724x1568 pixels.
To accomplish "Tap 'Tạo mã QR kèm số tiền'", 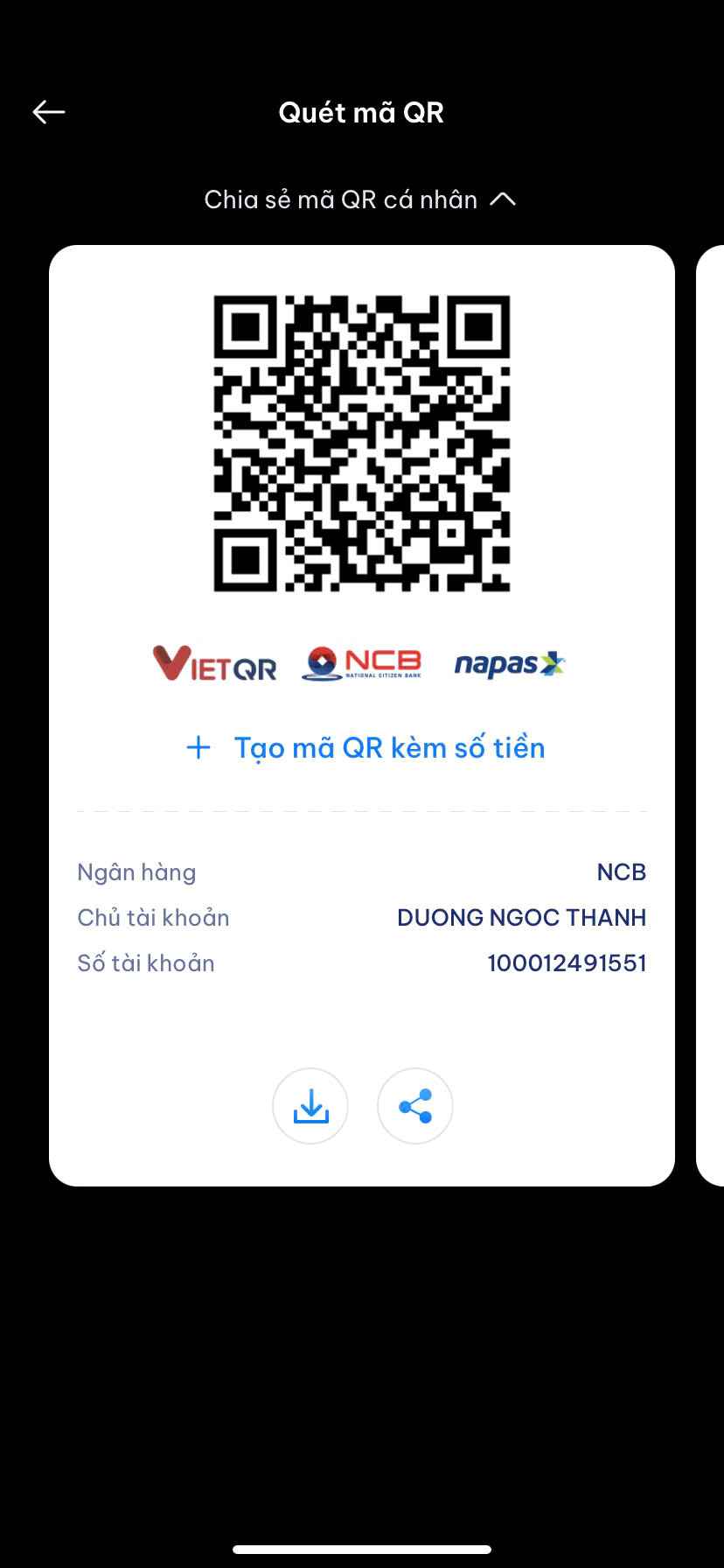I will click(365, 747).
